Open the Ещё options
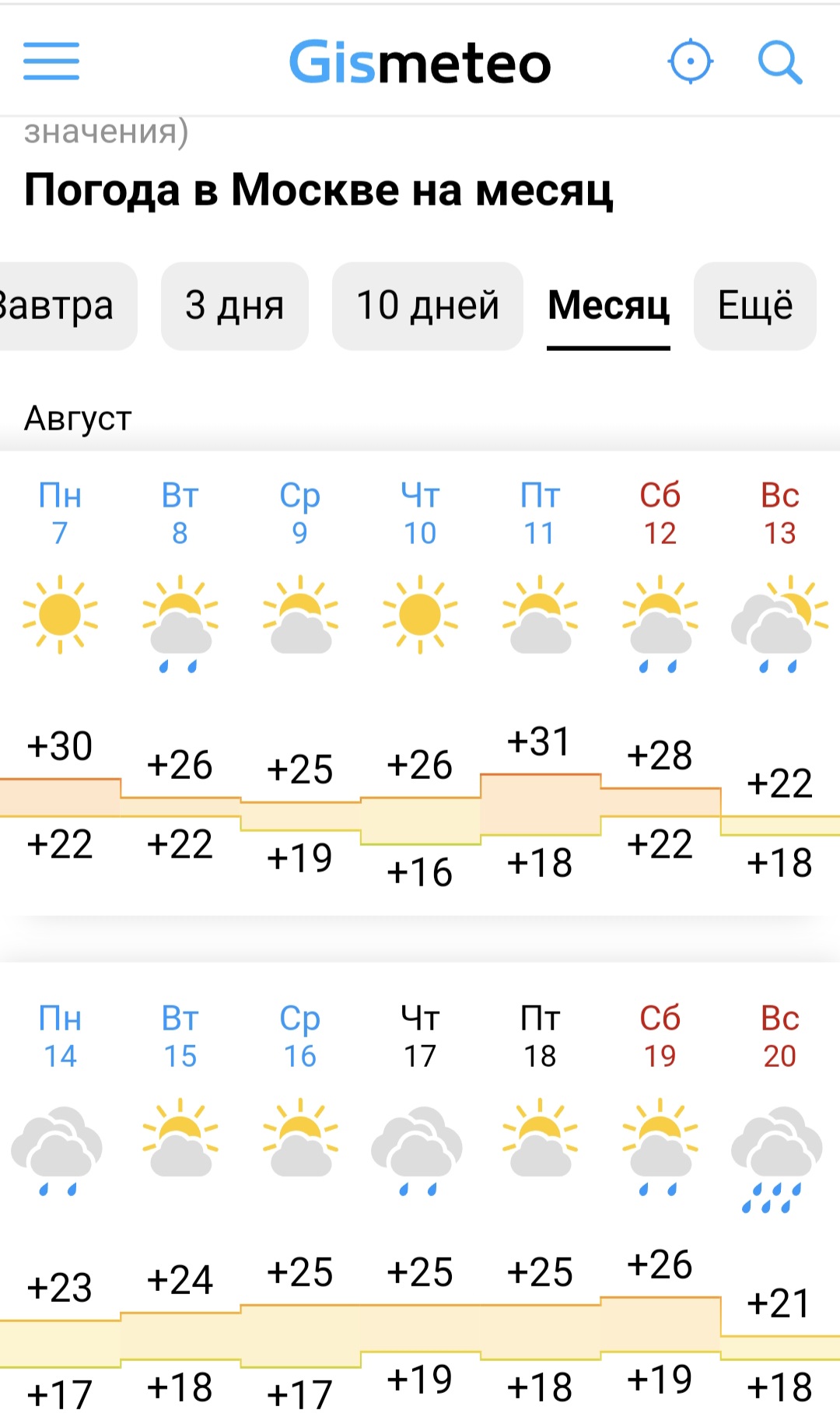 [755, 306]
